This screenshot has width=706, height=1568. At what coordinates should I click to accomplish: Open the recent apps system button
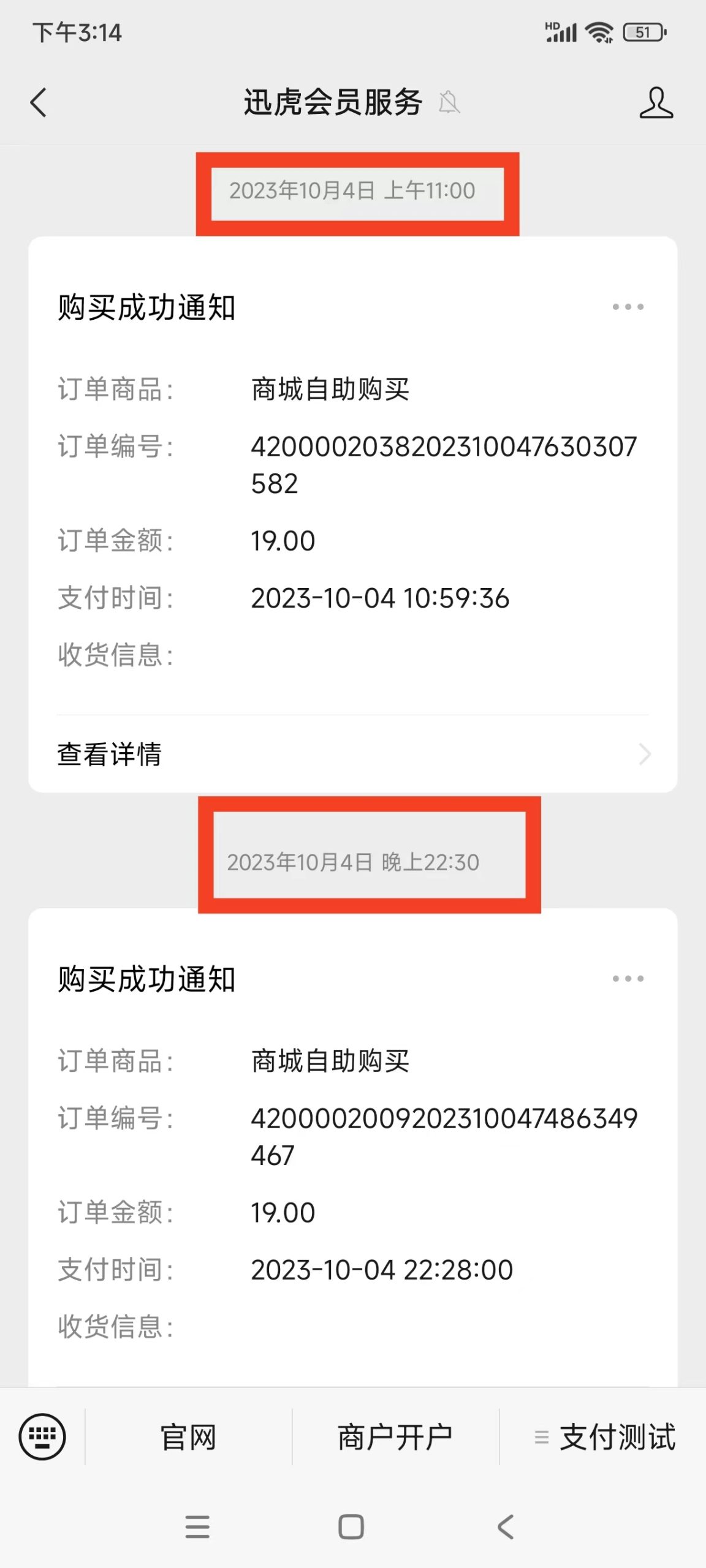coord(197,1527)
